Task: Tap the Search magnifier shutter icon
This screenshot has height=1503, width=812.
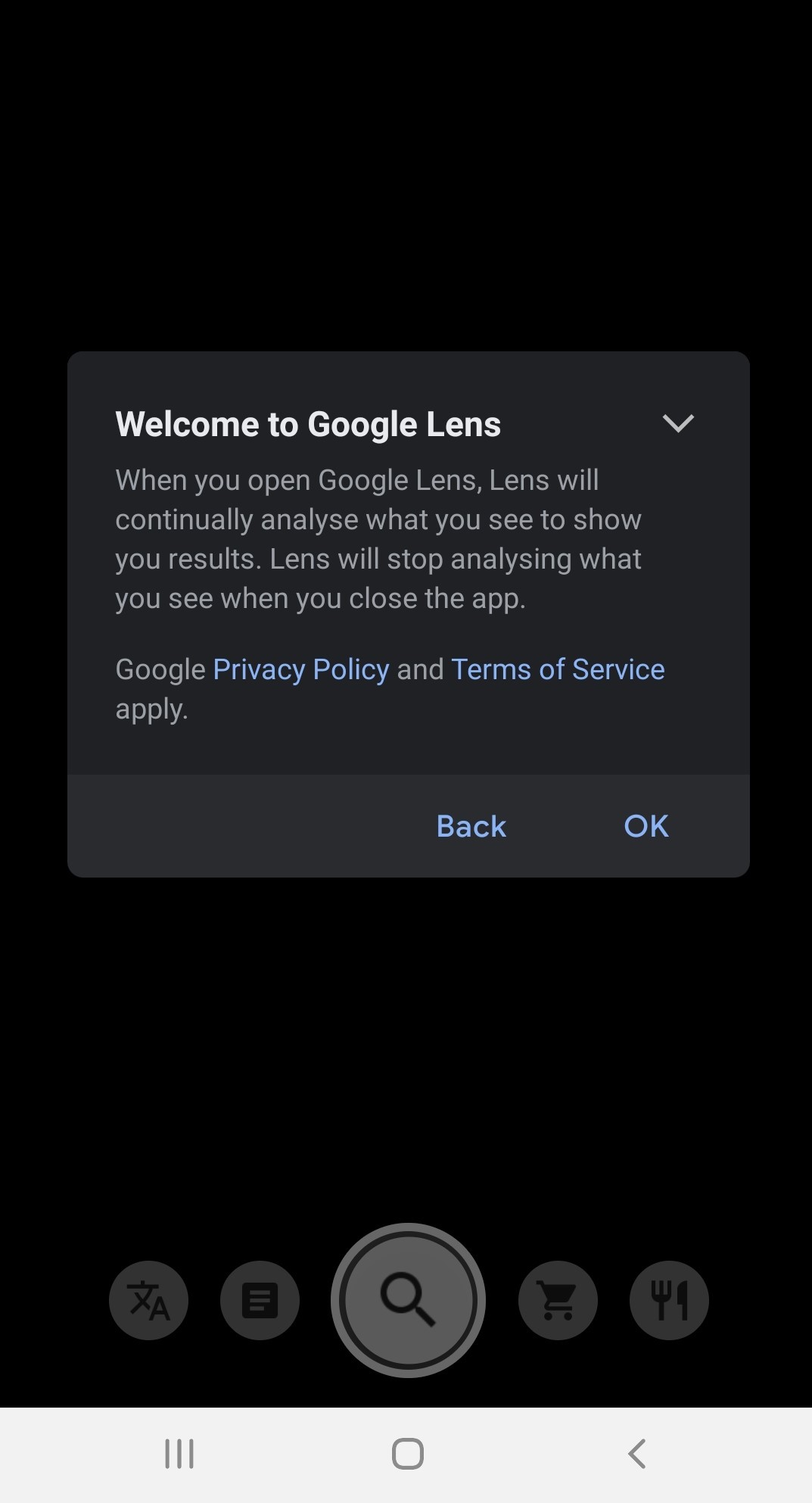Action: click(x=408, y=1300)
